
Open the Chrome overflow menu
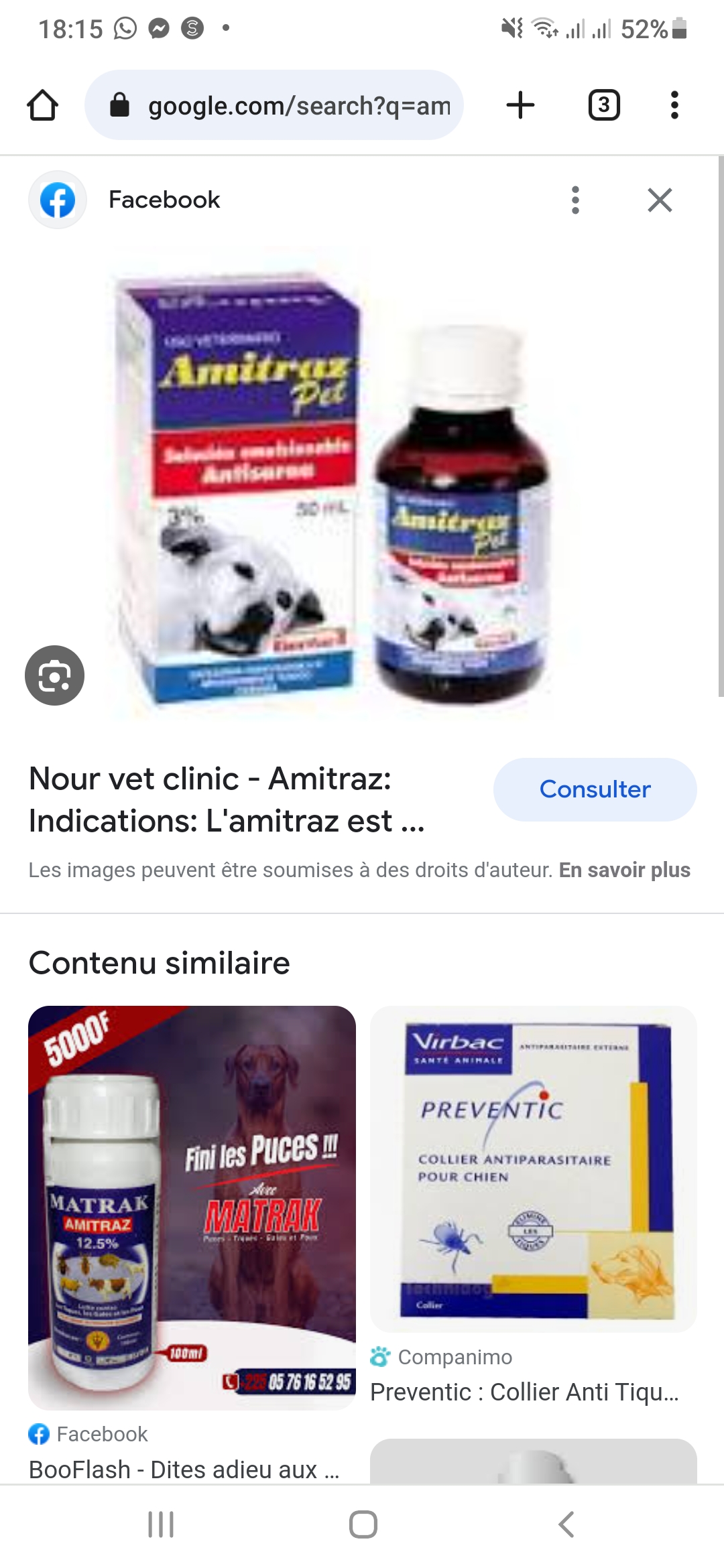point(674,105)
